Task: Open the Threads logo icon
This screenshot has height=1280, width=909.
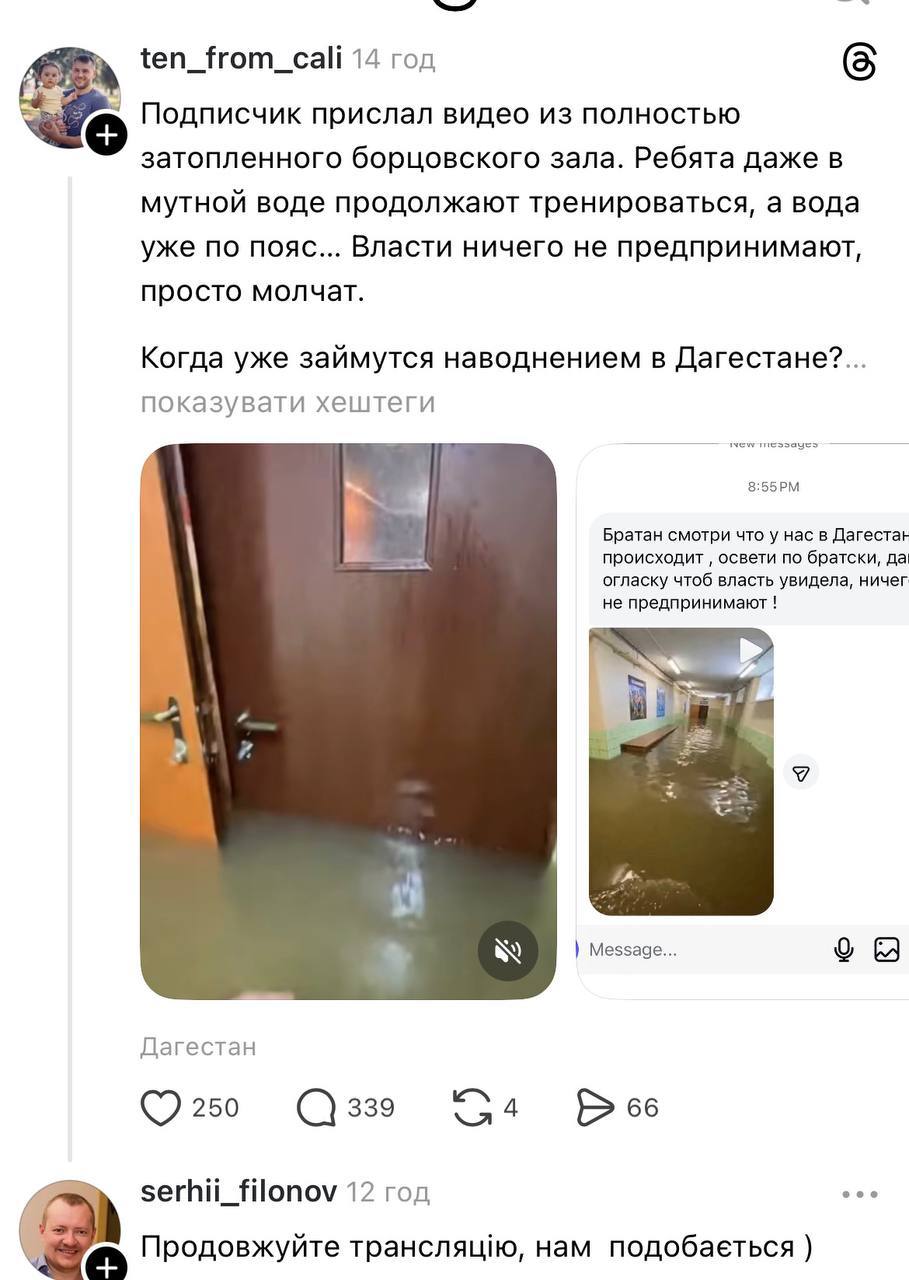Action: [x=859, y=63]
